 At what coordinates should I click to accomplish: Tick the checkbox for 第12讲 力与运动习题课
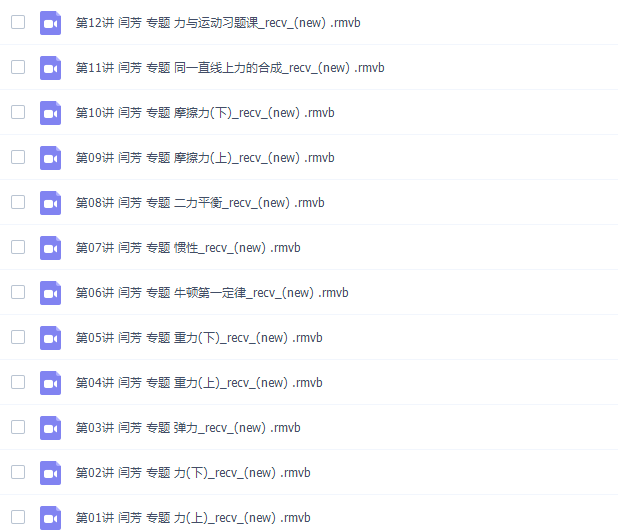[18, 22]
